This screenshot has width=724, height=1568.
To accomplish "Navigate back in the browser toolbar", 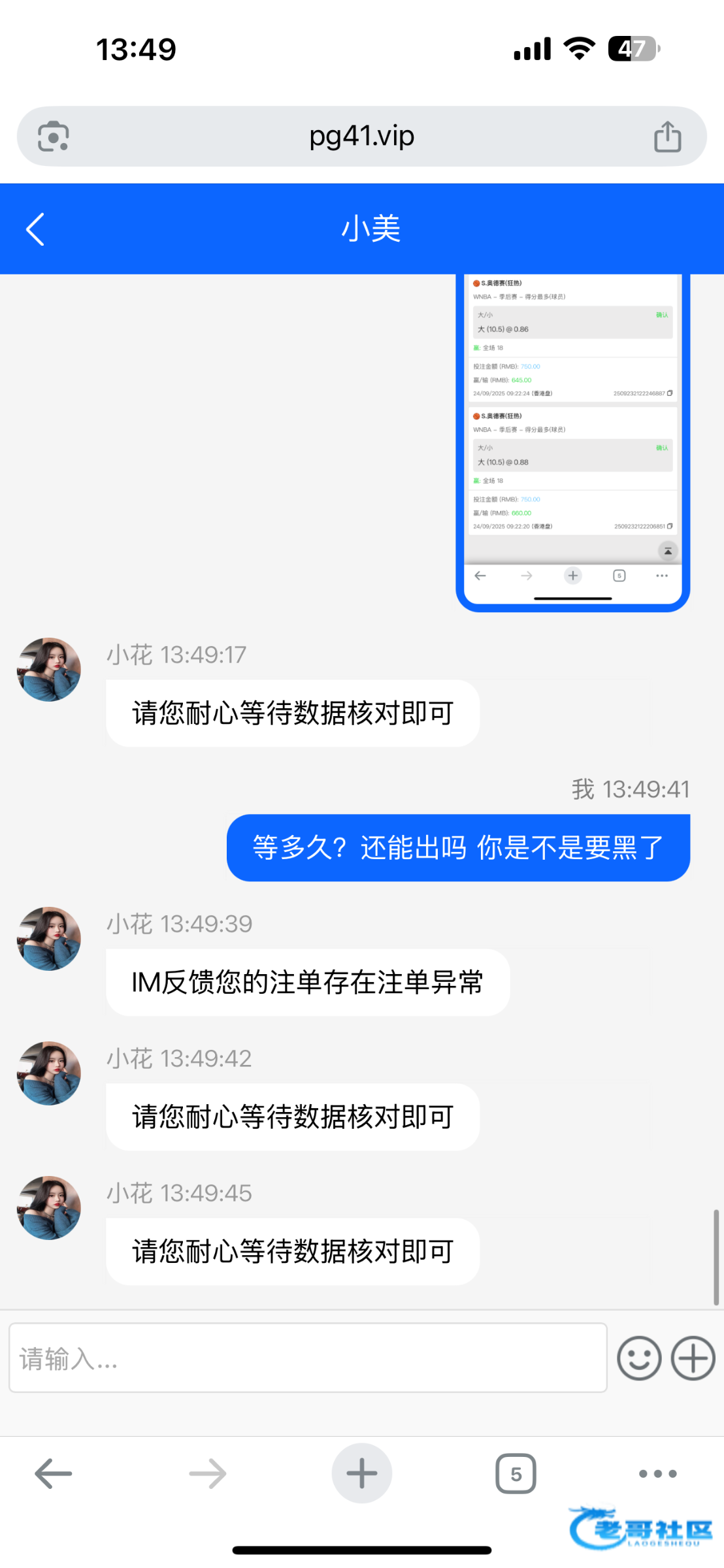I will point(54,1473).
